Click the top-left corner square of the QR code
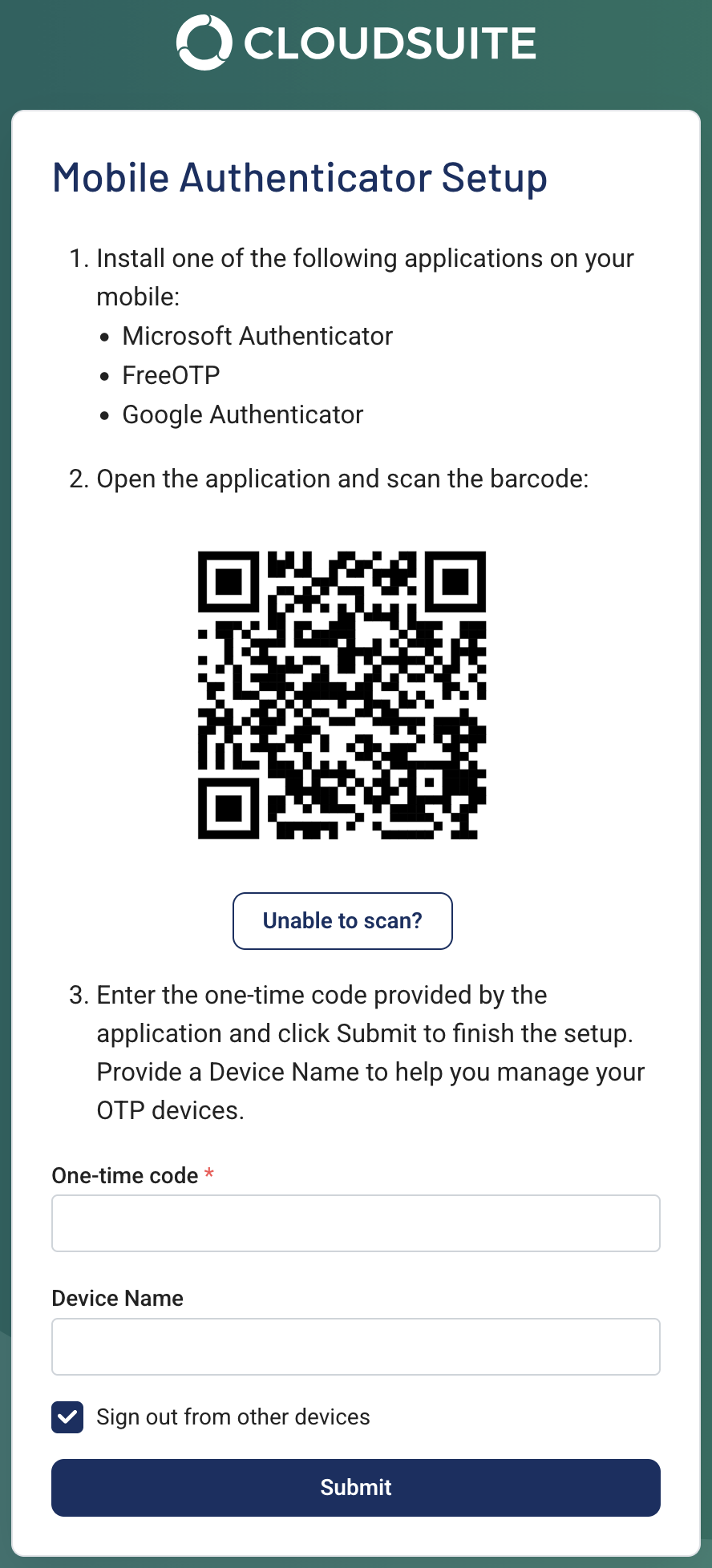The height and width of the screenshot is (1568, 712). pos(229,582)
